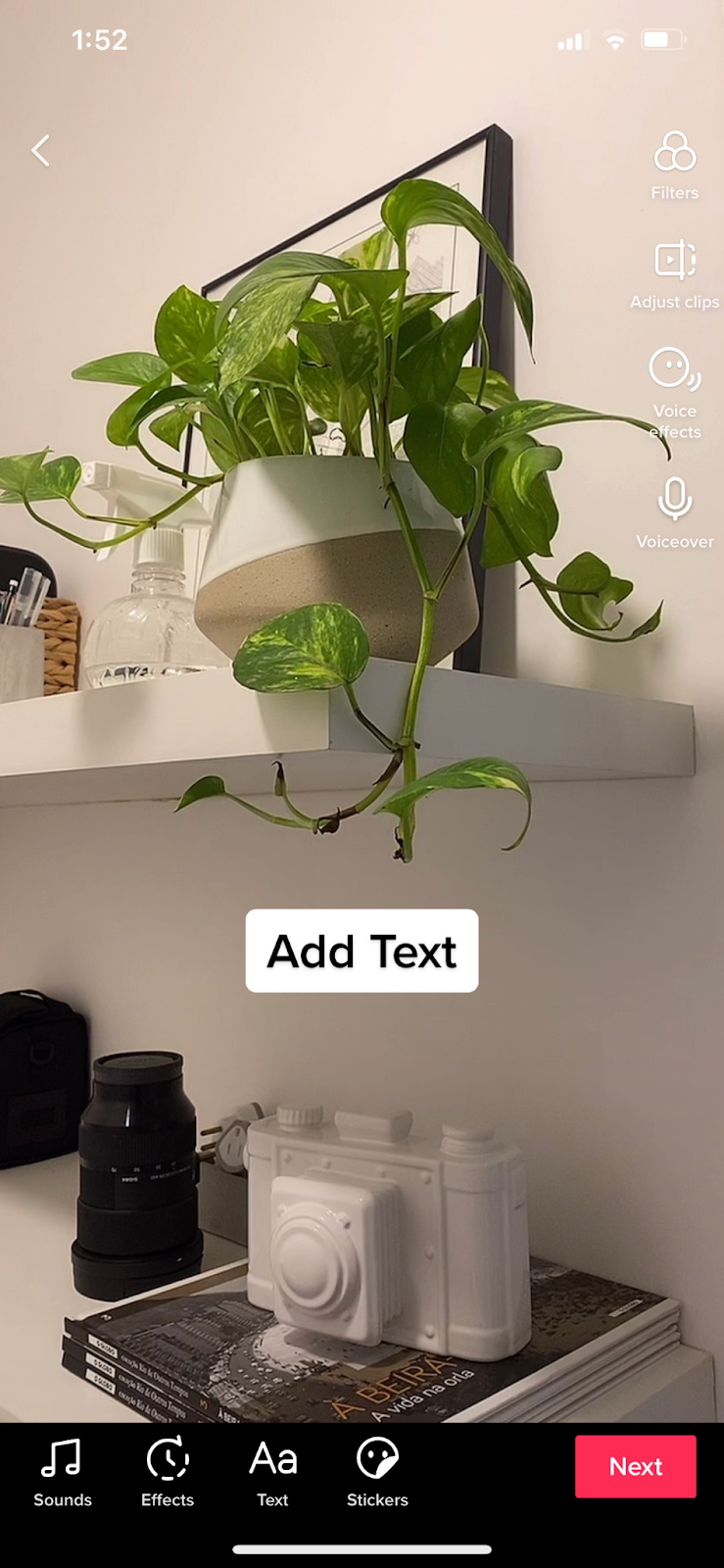
Task: Select the Add Text label on the video
Action: (362, 951)
